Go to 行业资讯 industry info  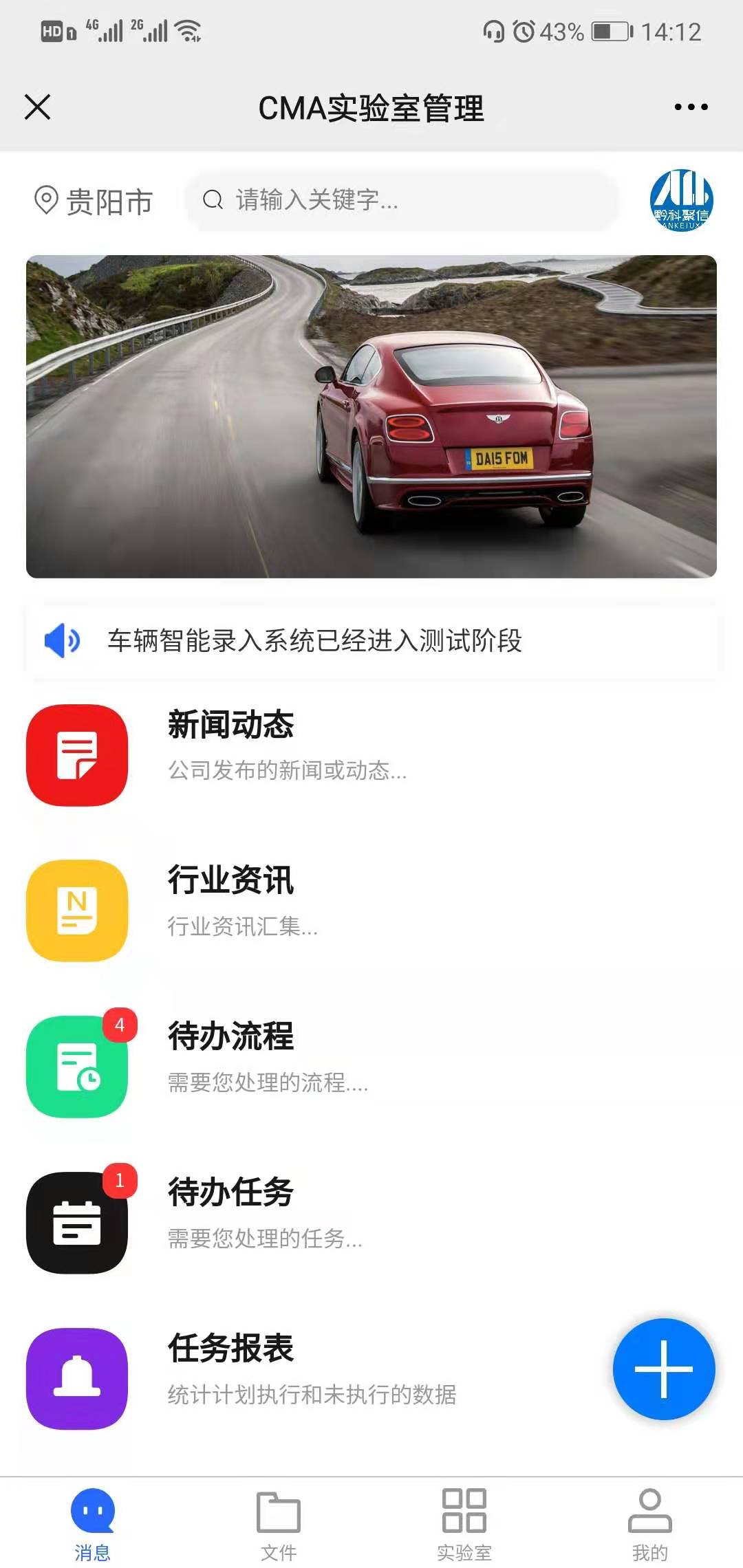(x=231, y=909)
